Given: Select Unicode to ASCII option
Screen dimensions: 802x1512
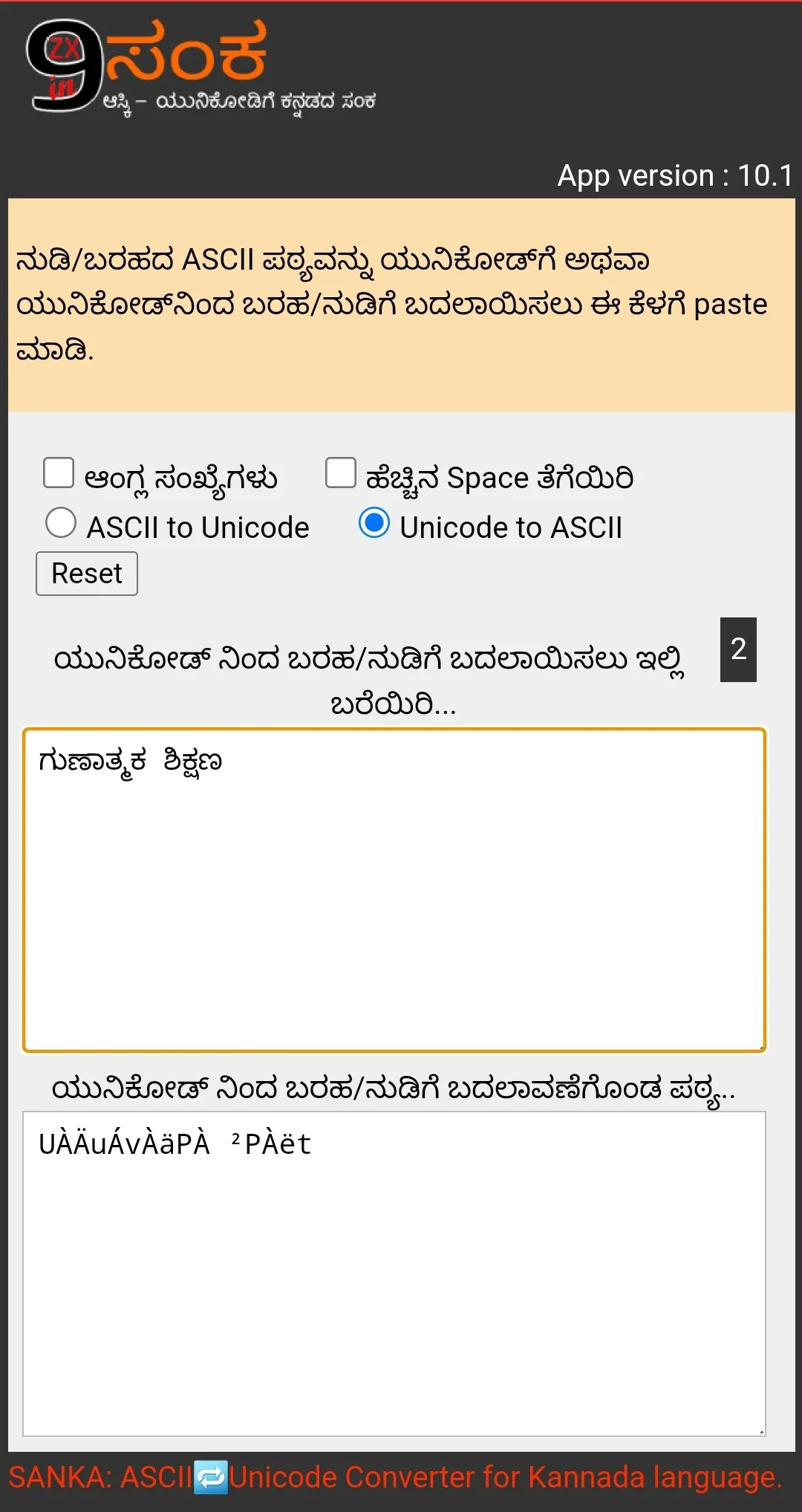Looking at the screenshot, I should coord(374,522).
